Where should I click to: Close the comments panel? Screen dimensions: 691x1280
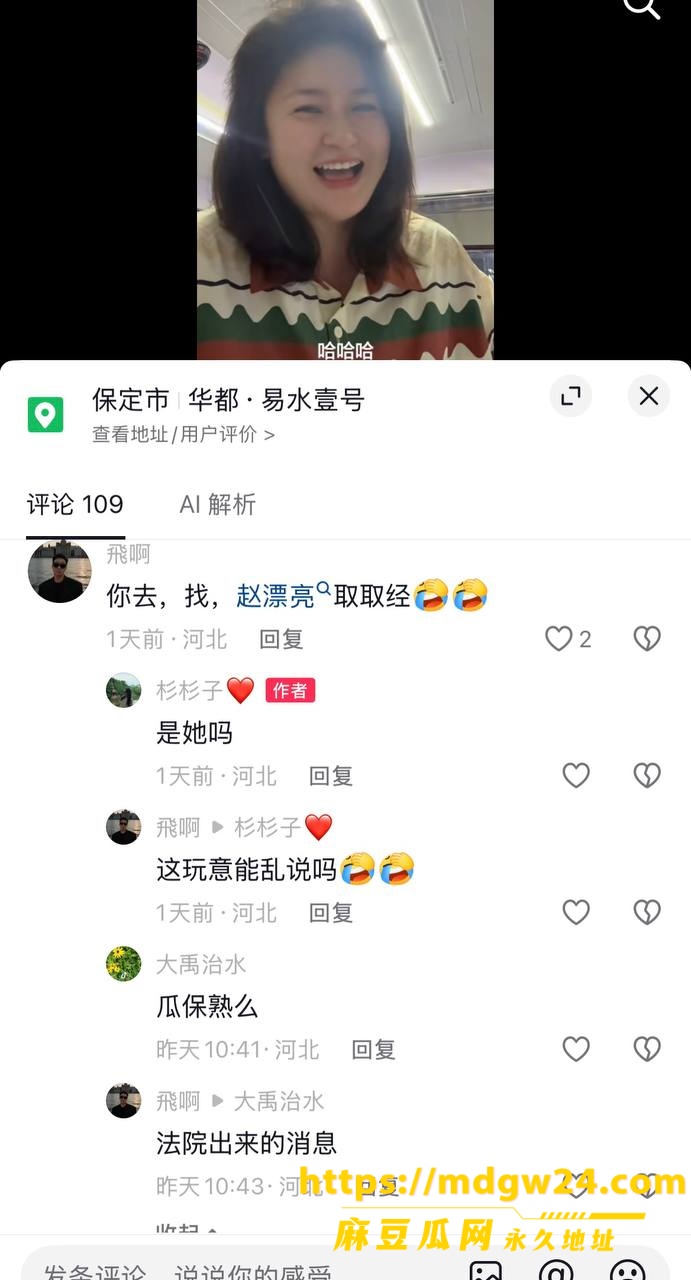649,397
